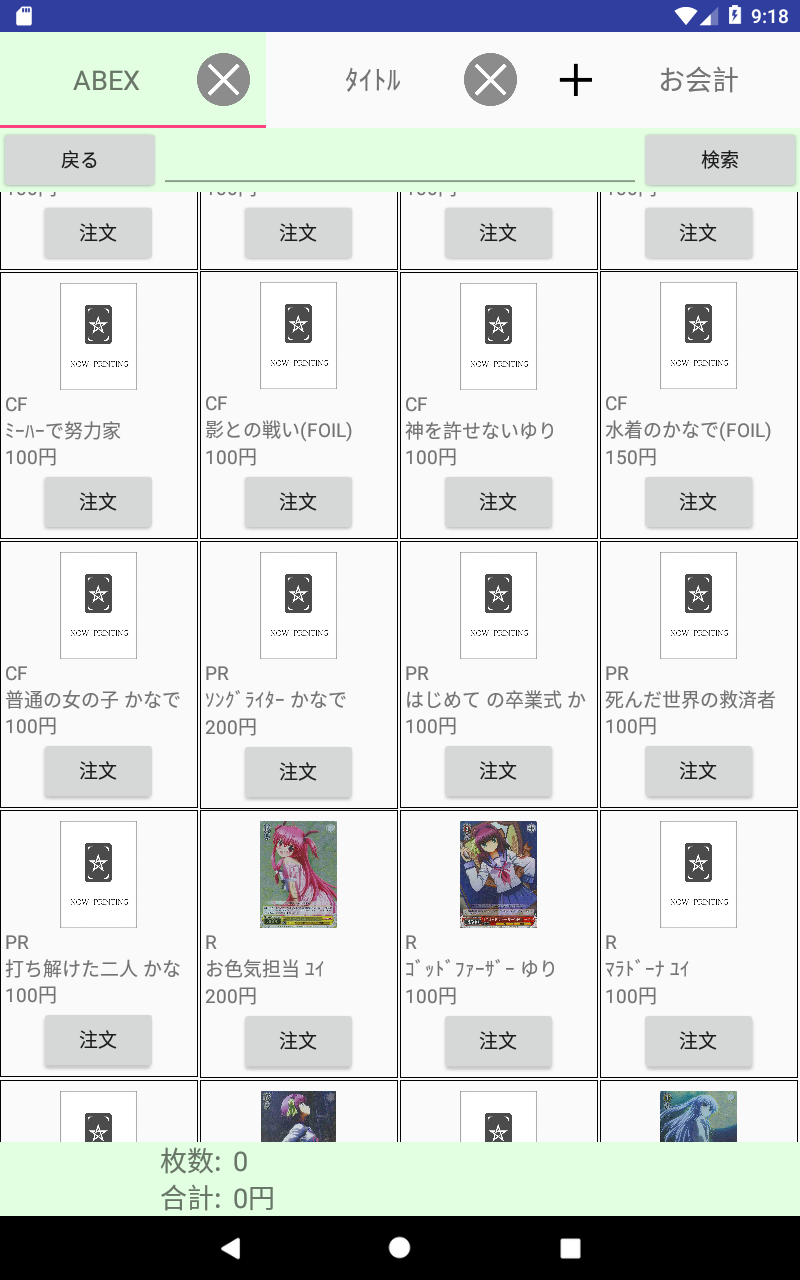800x1280 pixels.
Task: Switch to the お会計 tab
Action: point(698,81)
